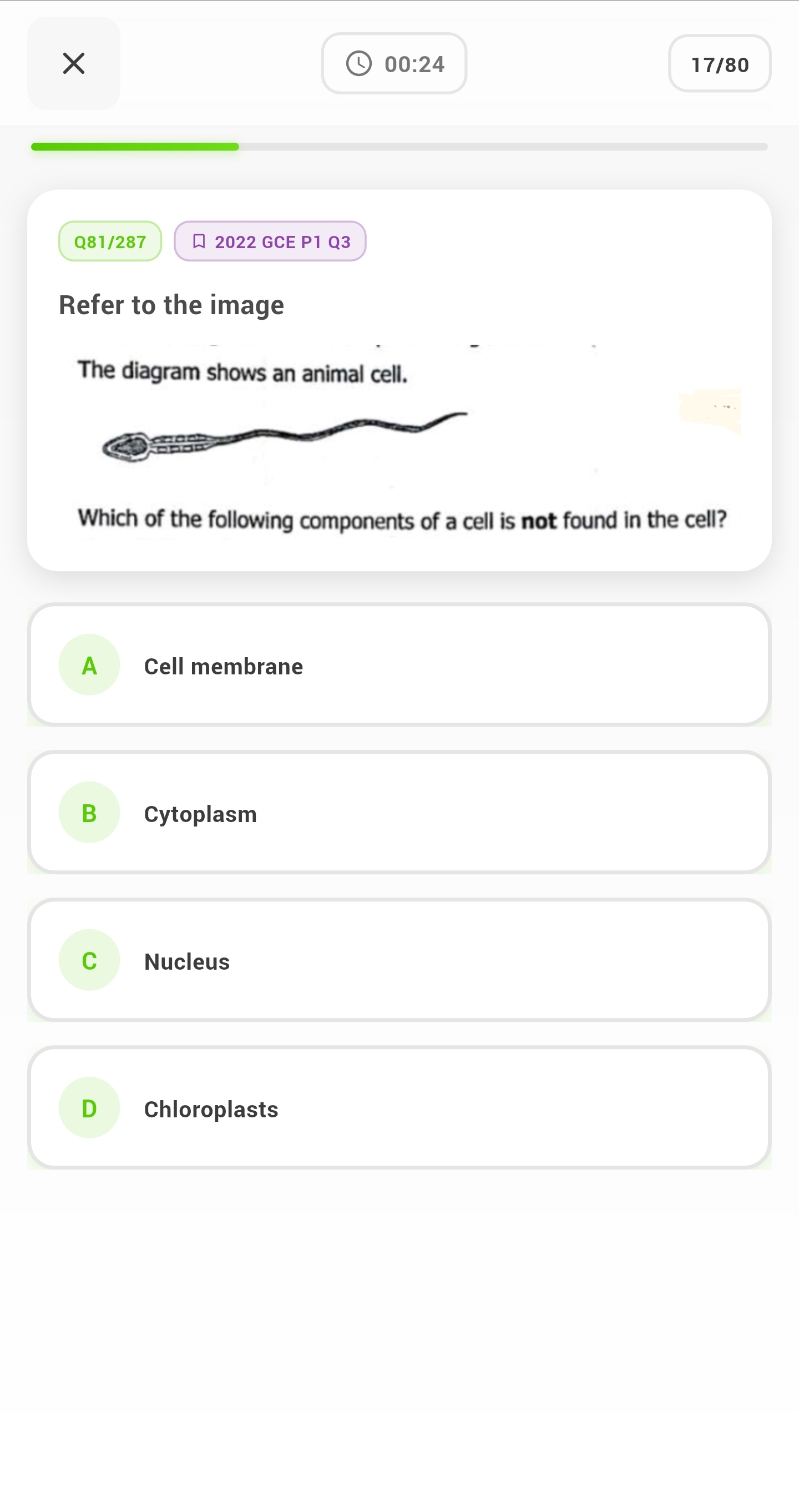Screen dimensions: 799x1512
Task: Close the quiz with the X button
Action: tap(73, 63)
